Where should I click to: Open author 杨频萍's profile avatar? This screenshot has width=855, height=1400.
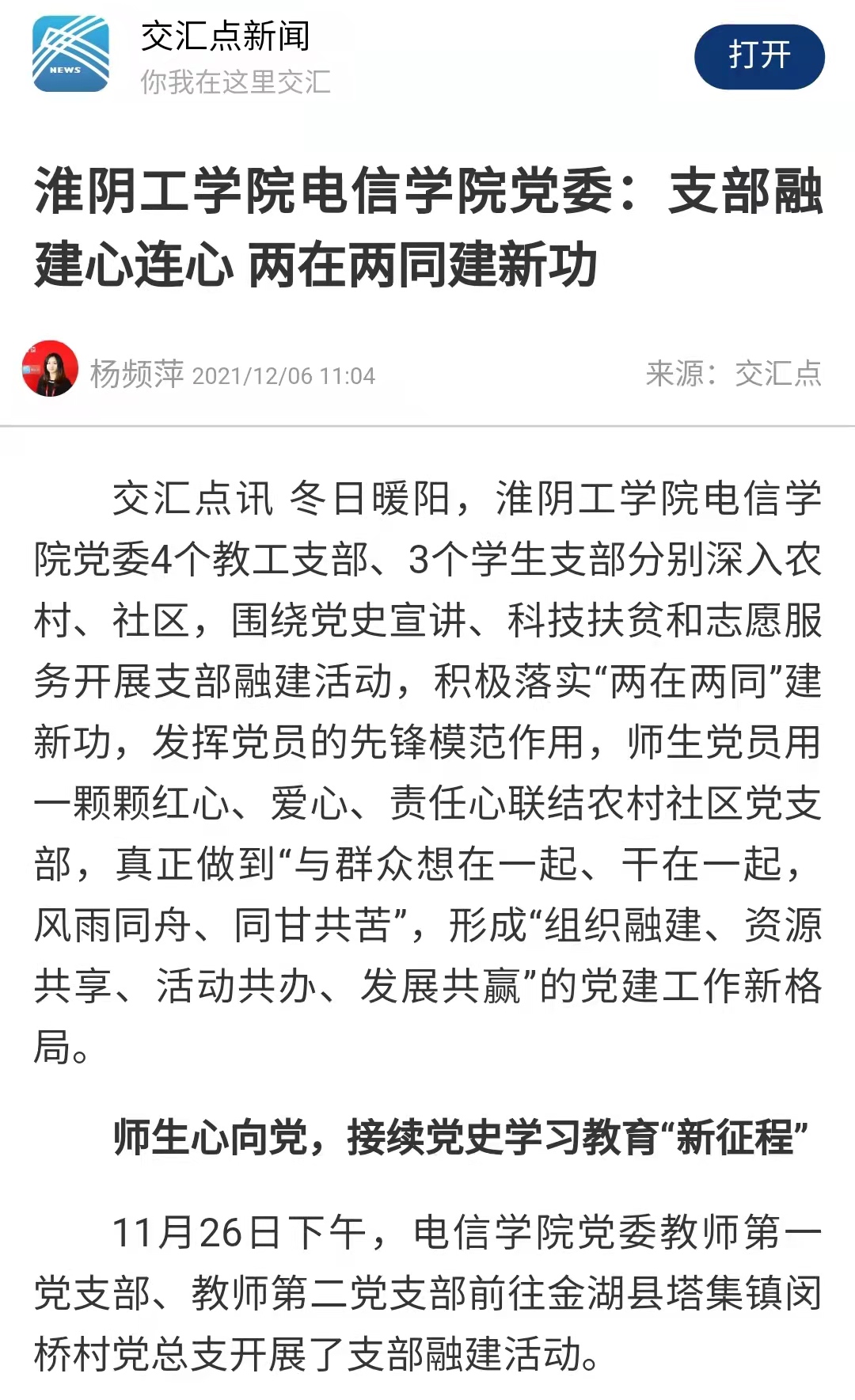[50, 369]
